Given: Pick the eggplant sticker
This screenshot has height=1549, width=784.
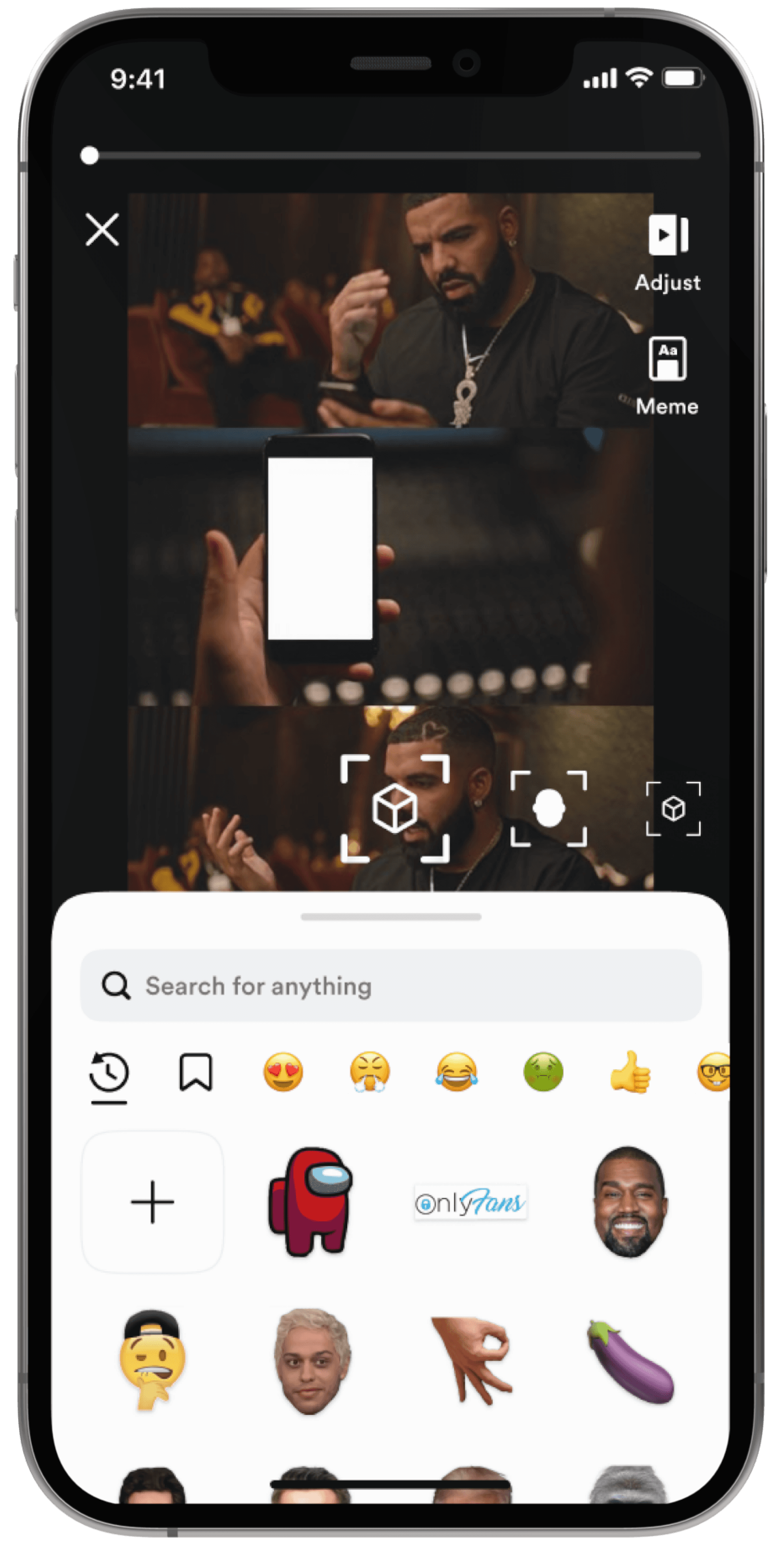Looking at the screenshot, I should [631, 1361].
